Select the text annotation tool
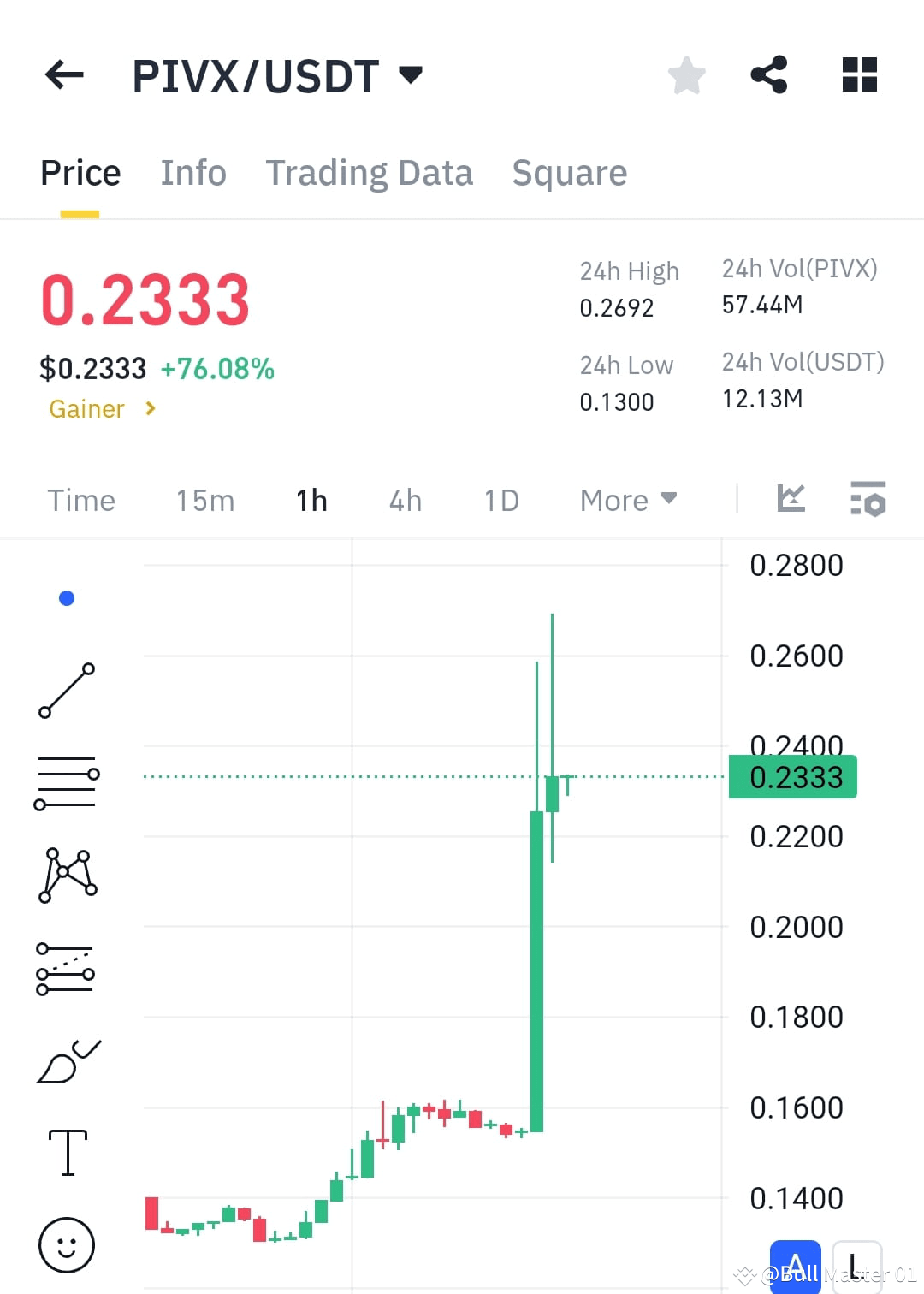Image resolution: width=924 pixels, height=1294 pixels. click(x=67, y=1152)
